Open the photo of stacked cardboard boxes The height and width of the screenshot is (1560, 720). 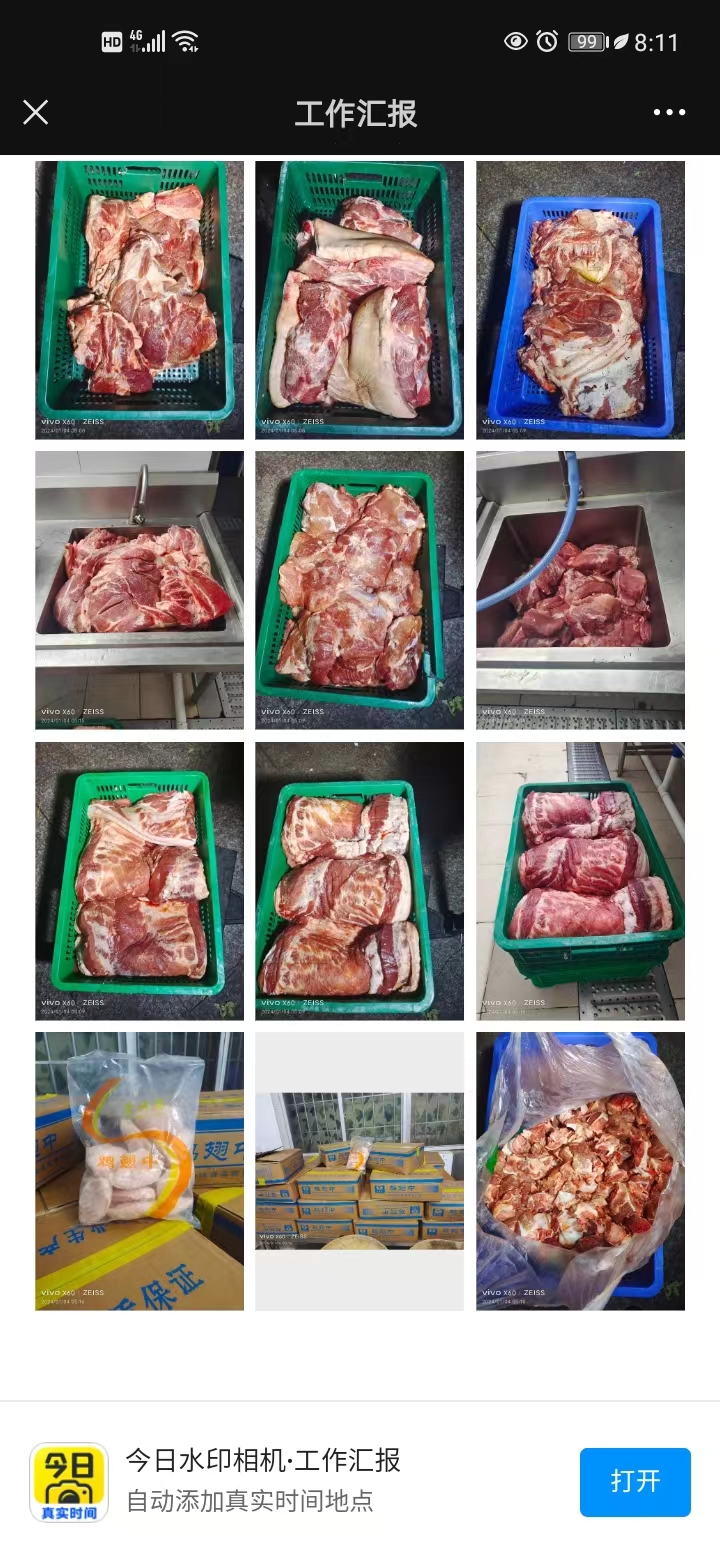pyautogui.click(x=359, y=1171)
